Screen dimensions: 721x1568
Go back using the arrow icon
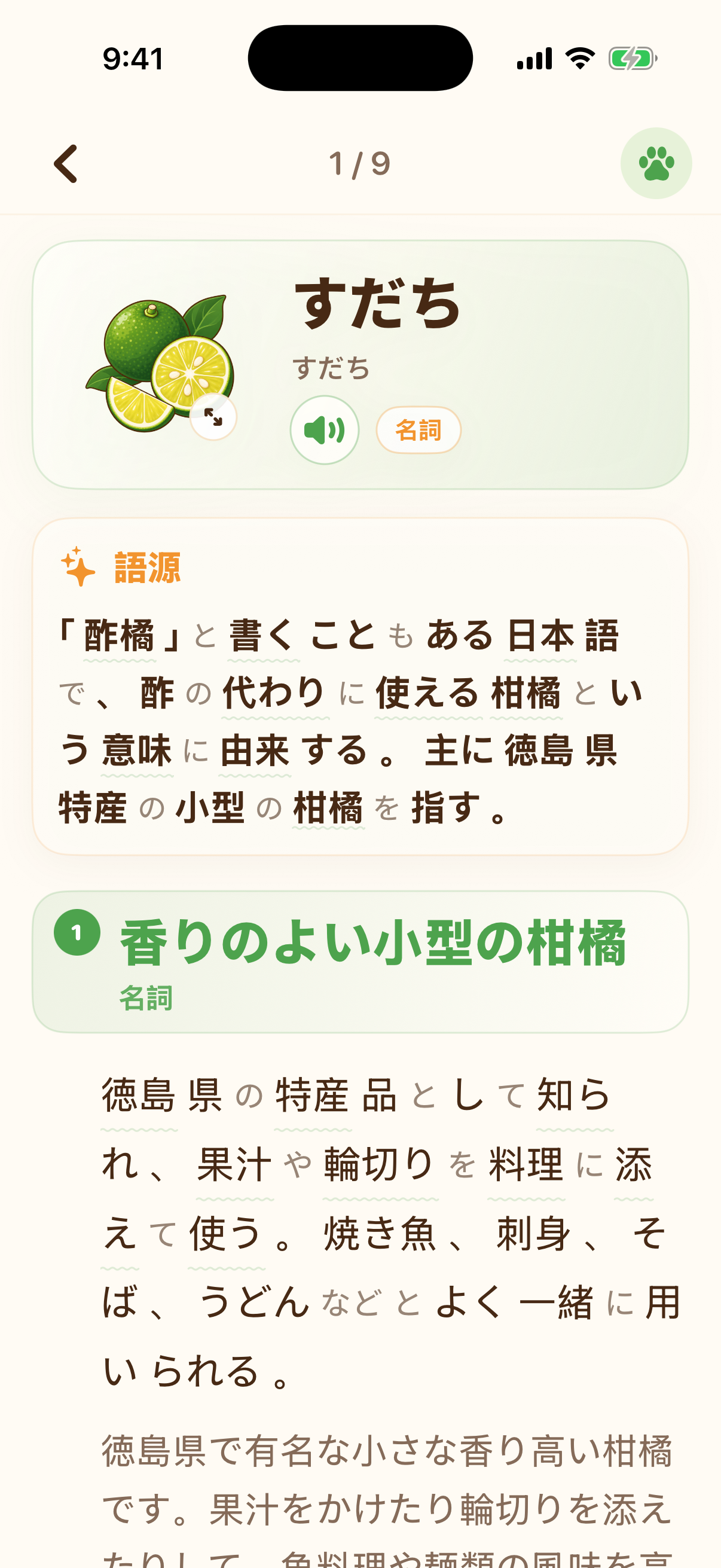66,163
